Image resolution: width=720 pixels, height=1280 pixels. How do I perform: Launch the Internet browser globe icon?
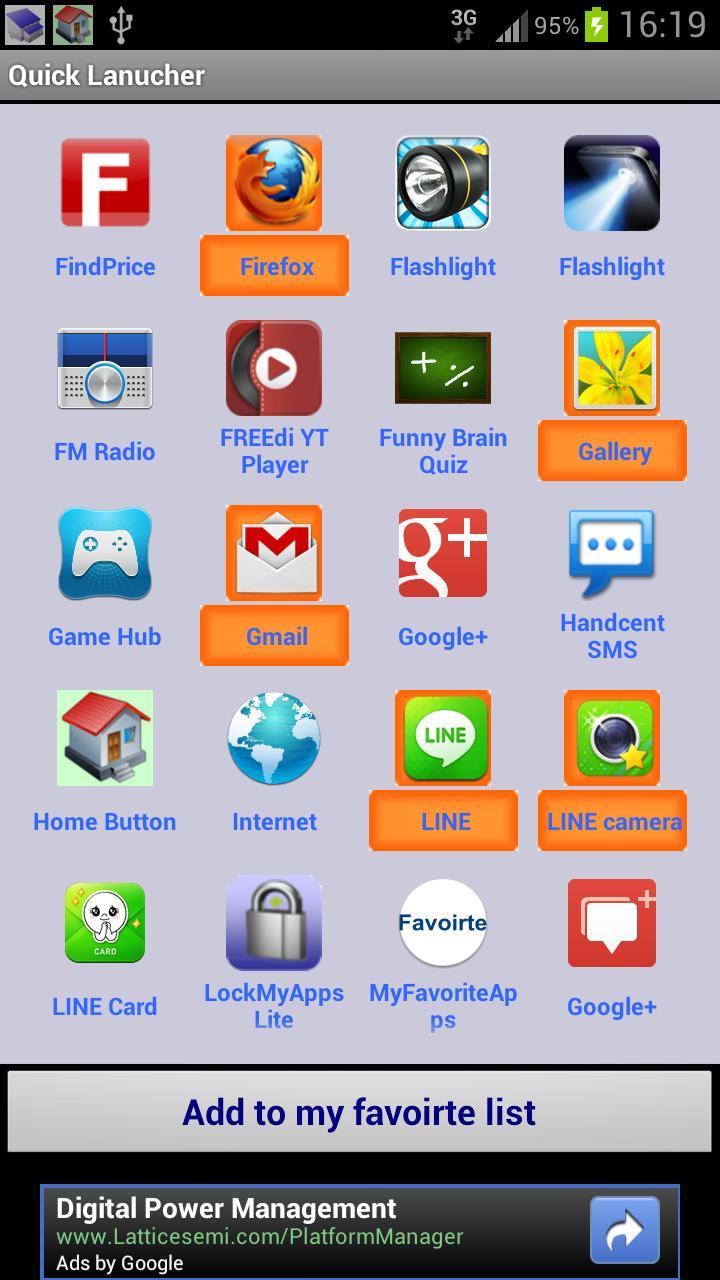(274, 738)
